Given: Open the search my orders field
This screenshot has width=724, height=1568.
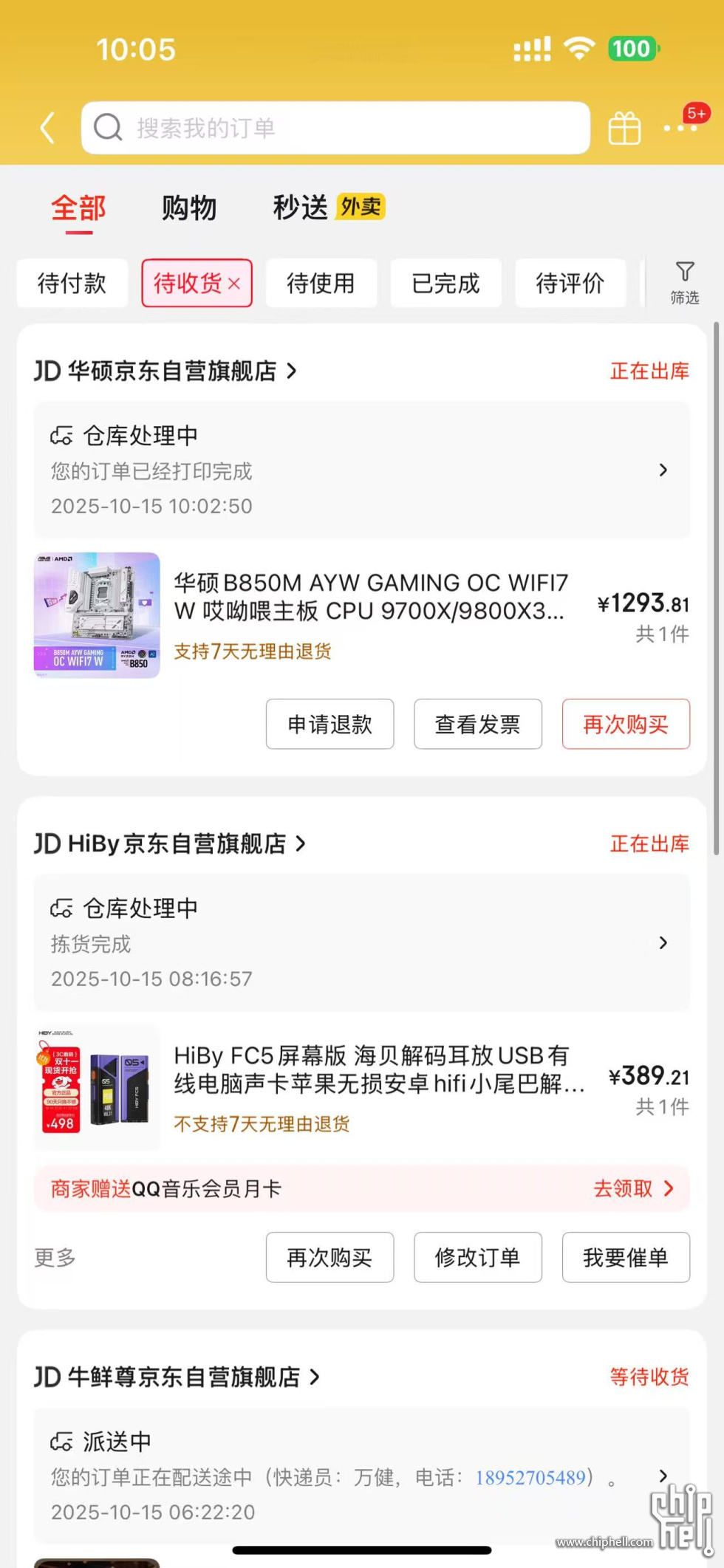Looking at the screenshot, I should click(x=335, y=128).
